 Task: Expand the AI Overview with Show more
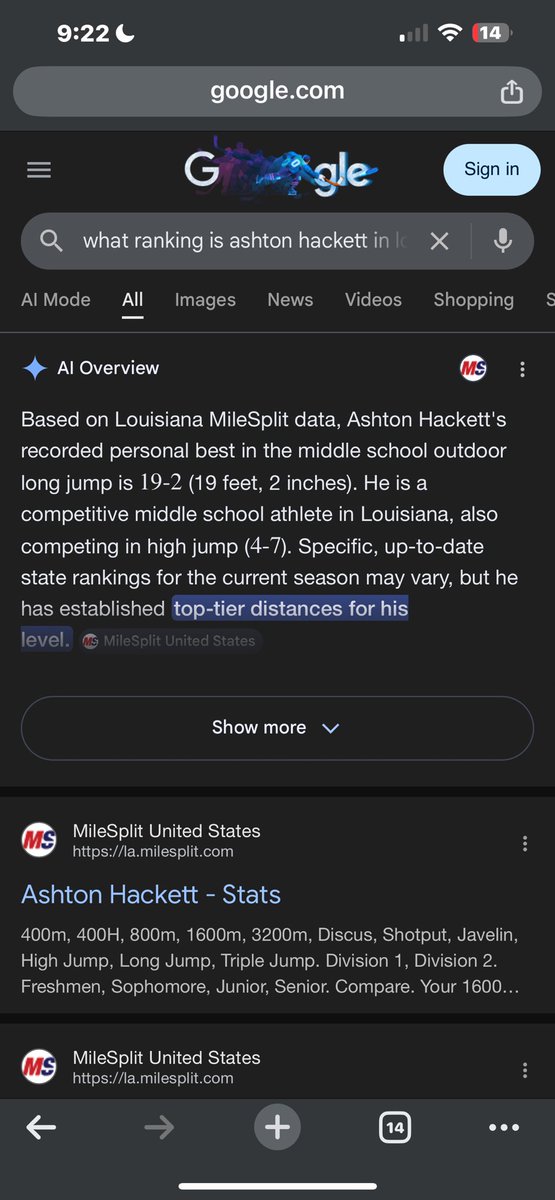(277, 728)
